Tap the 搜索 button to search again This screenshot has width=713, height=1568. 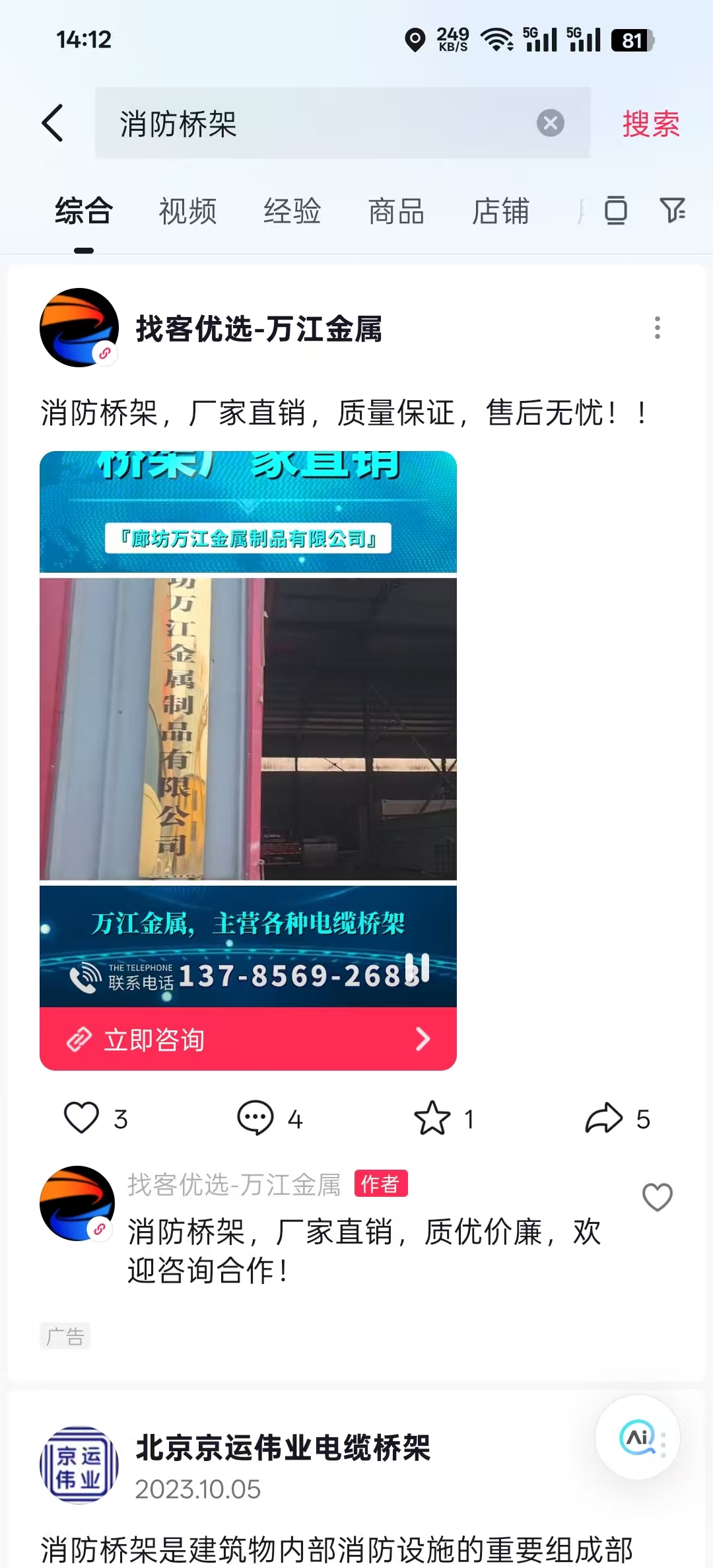tap(649, 124)
